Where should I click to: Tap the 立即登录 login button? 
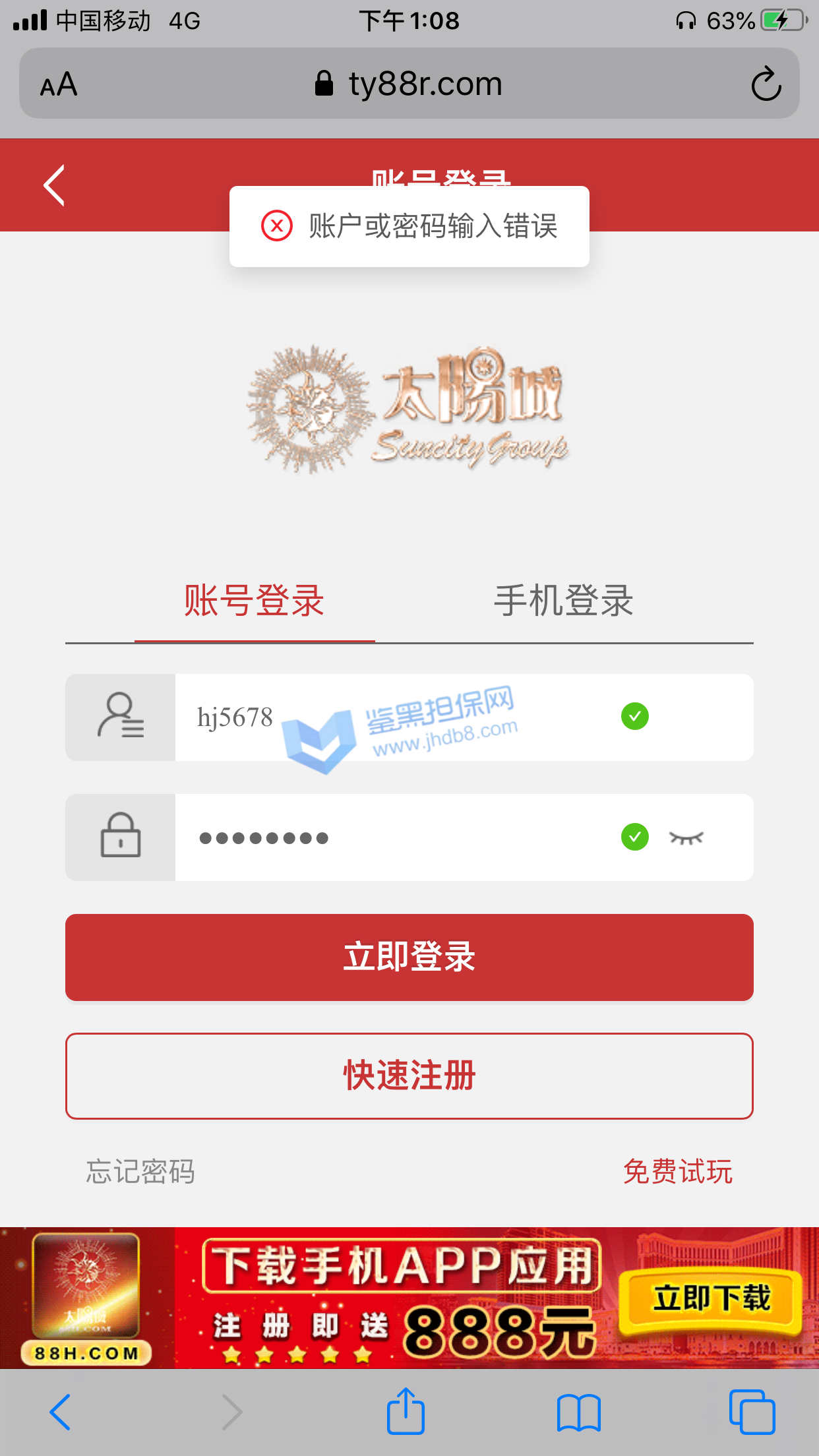pyautogui.click(x=409, y=957)
